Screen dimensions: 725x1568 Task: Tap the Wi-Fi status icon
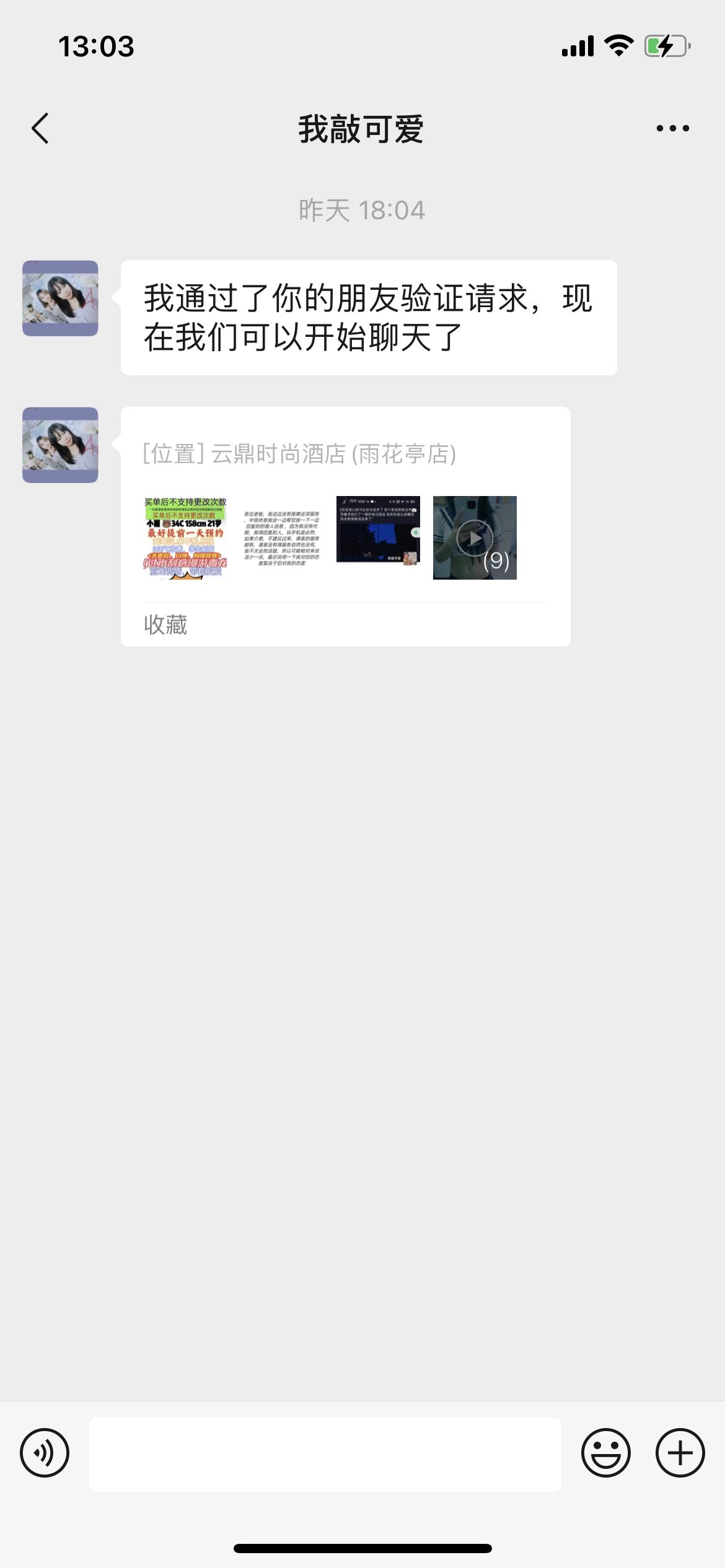click(x=618, y=45)
